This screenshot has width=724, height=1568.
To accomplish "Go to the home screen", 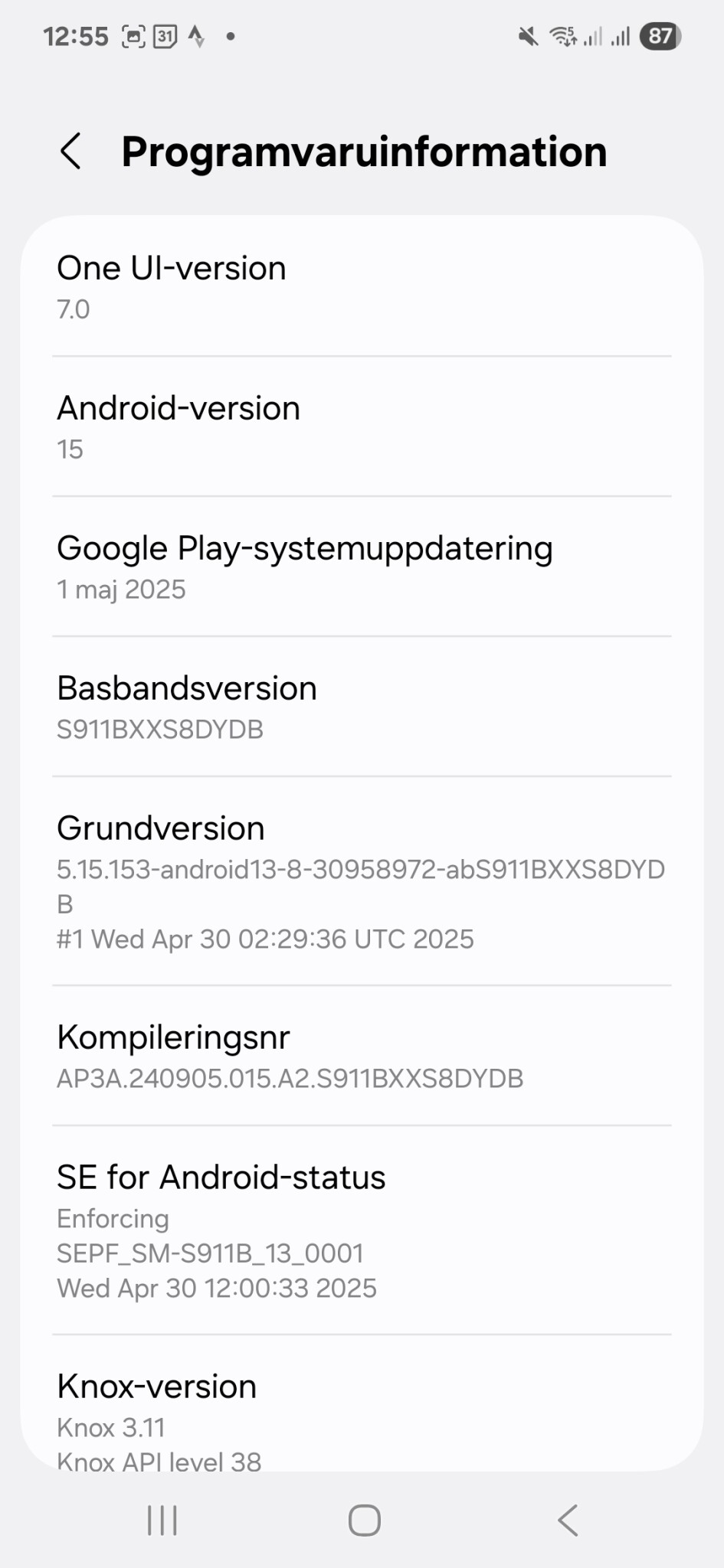I will point(364,1521).
